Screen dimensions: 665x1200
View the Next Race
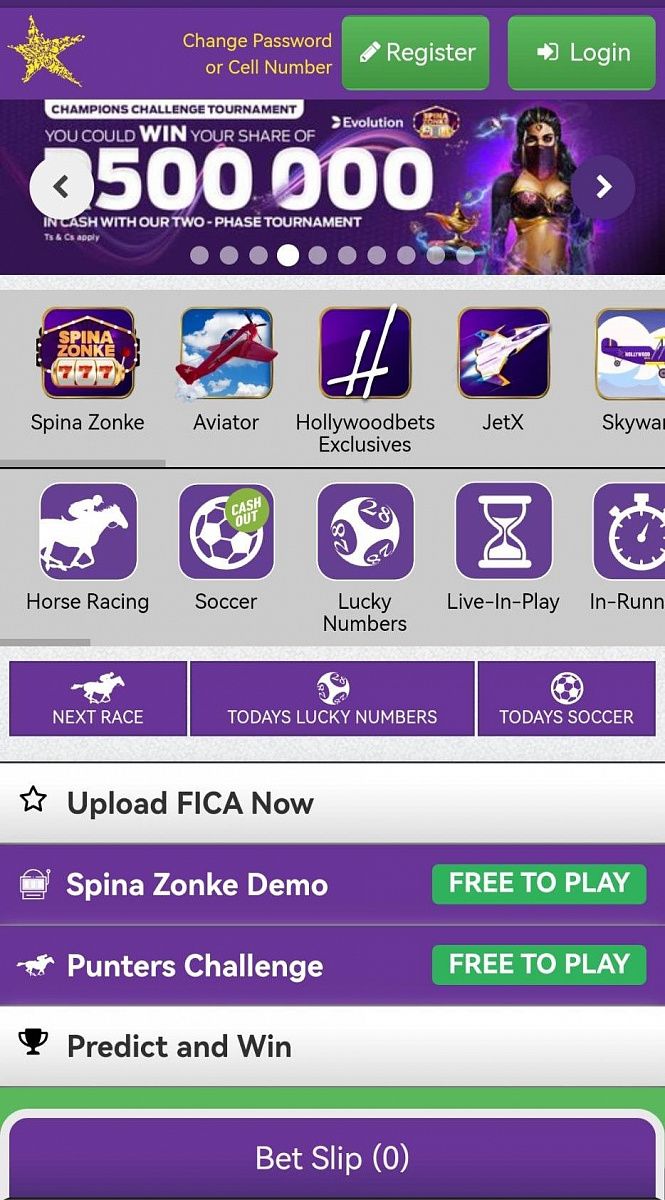98,698
